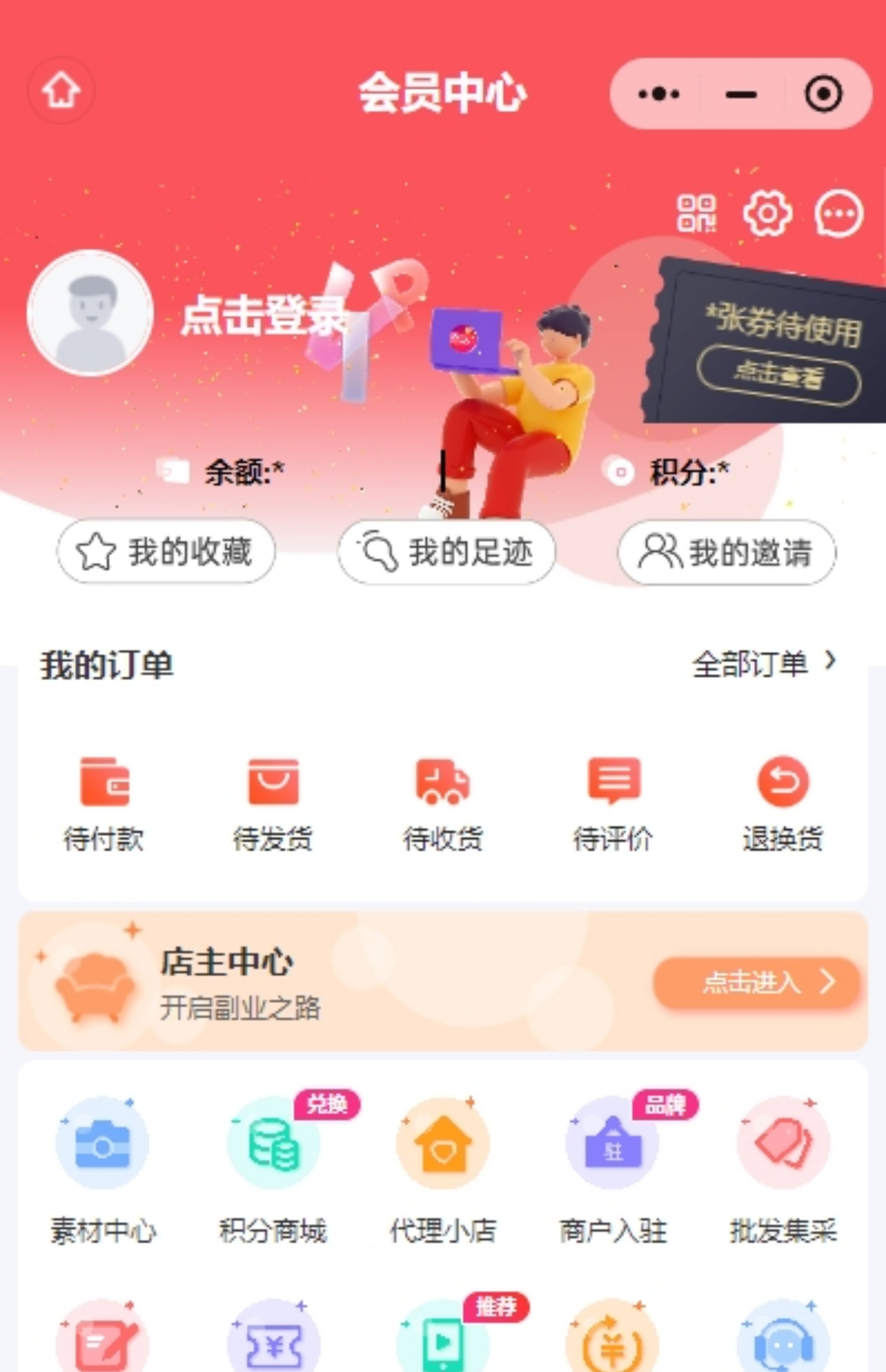The height and width of the screenshot is (1372, 886).
Task: Open 我的邀请 invitations
Action: click(x=727, y=552)
